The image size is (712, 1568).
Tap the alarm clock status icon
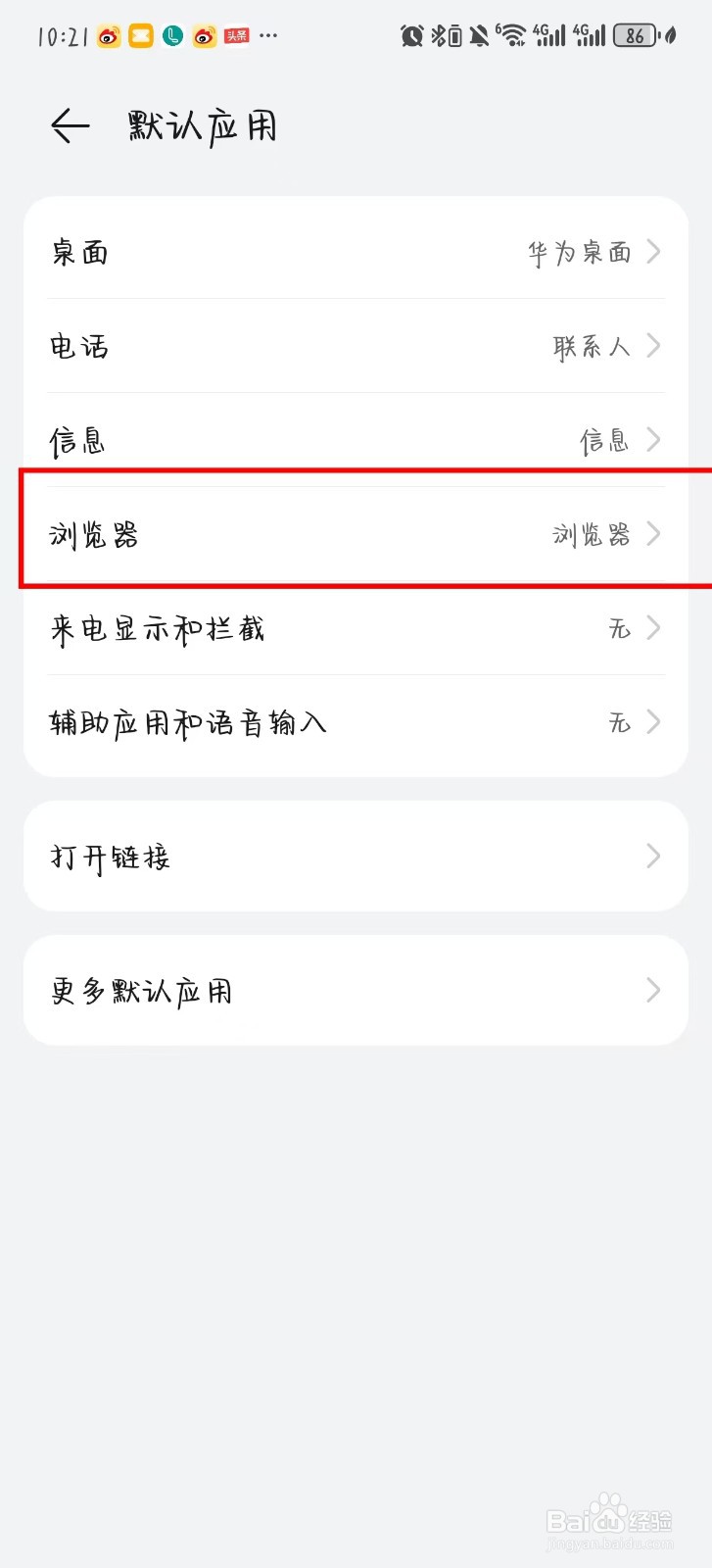(x=412, y=33)
